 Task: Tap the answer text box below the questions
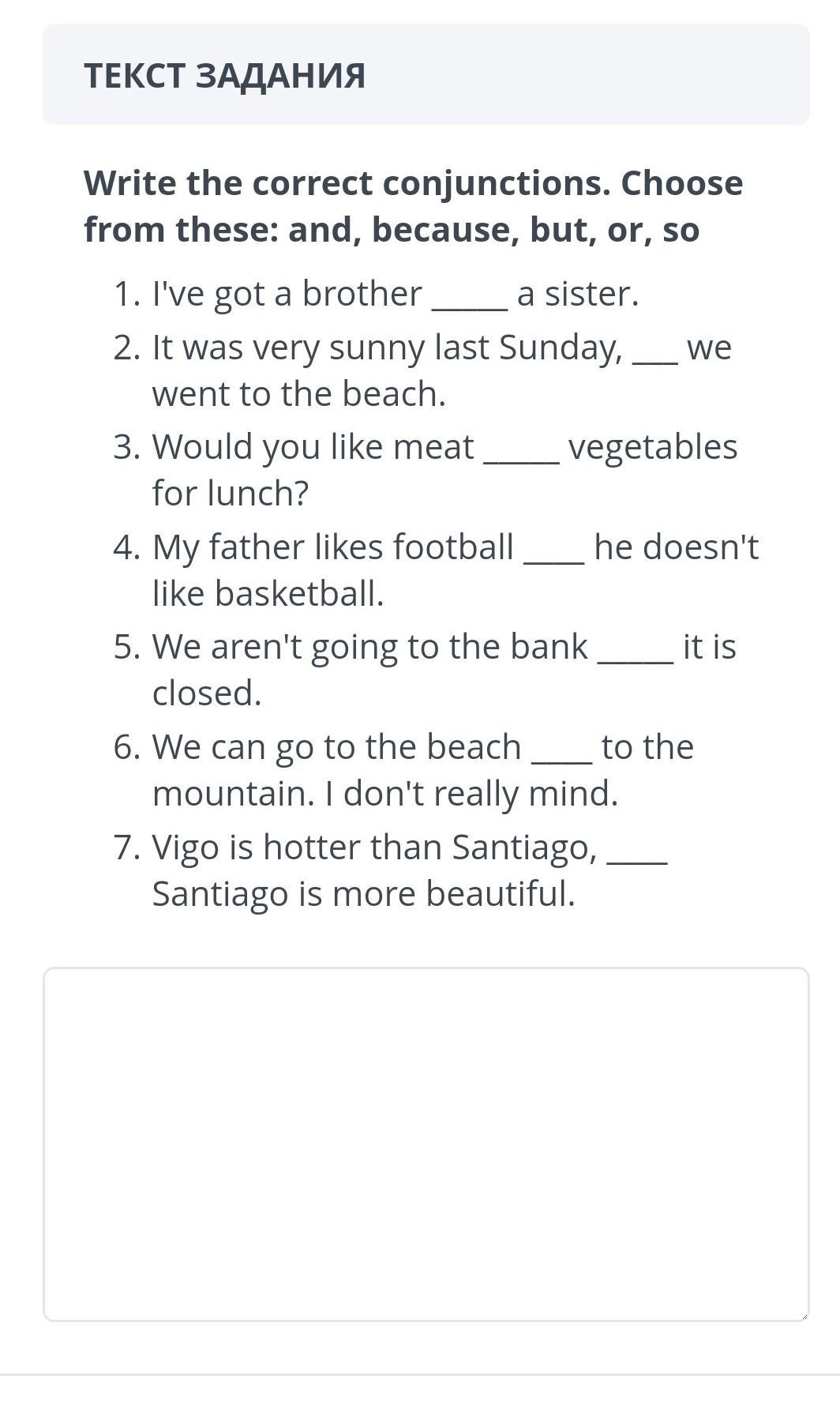(x=426, y=1144)
